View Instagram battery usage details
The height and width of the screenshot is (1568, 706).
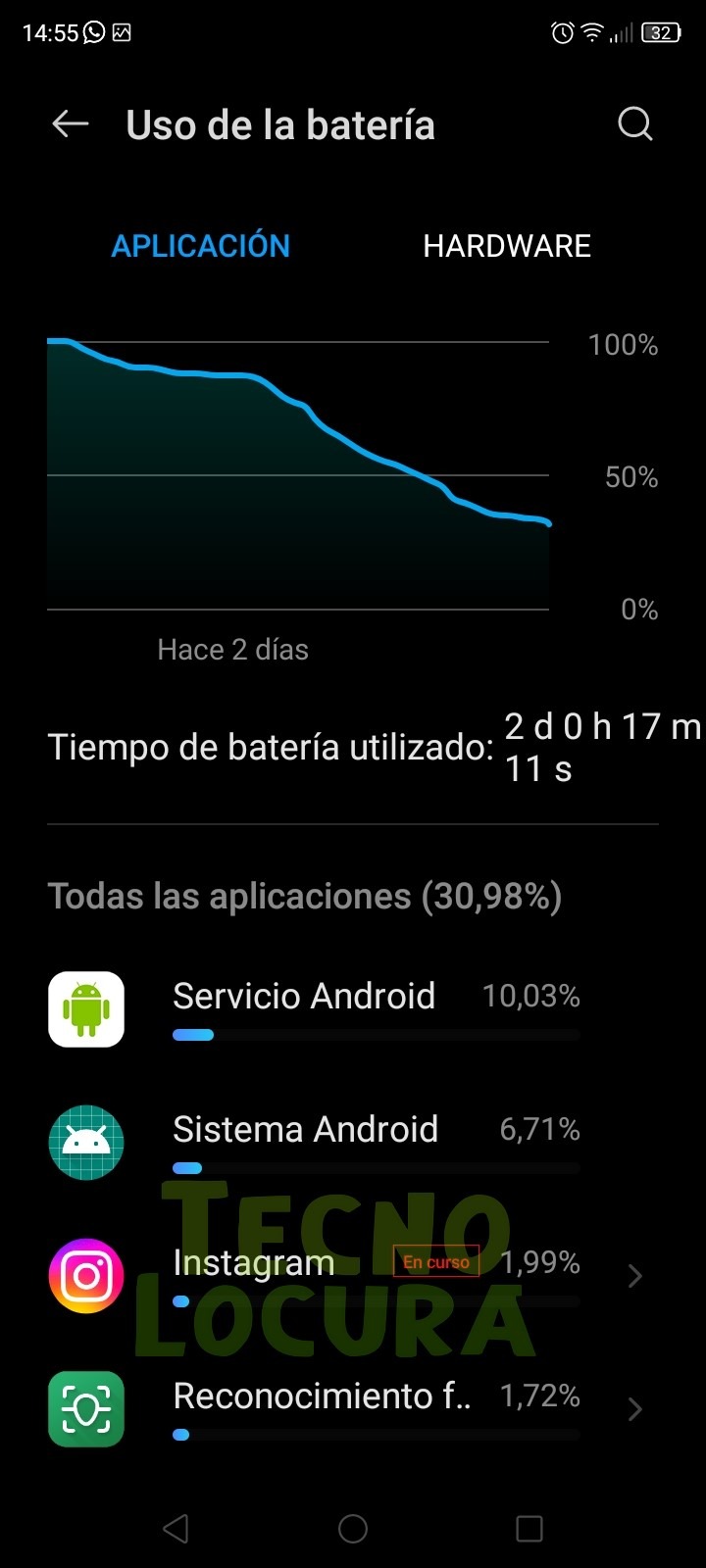click(x=353, y=1276)
